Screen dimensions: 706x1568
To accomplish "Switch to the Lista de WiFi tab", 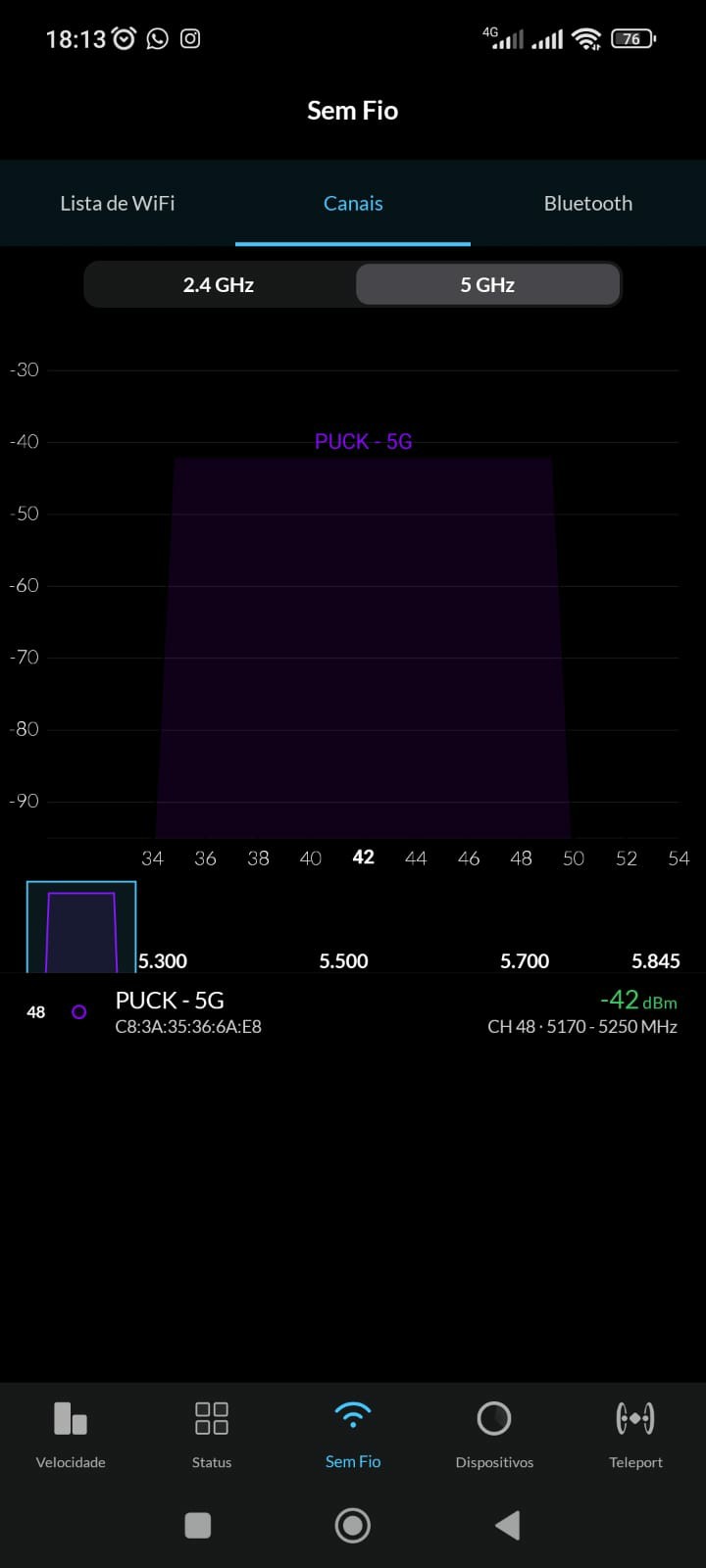I will 118,204.
